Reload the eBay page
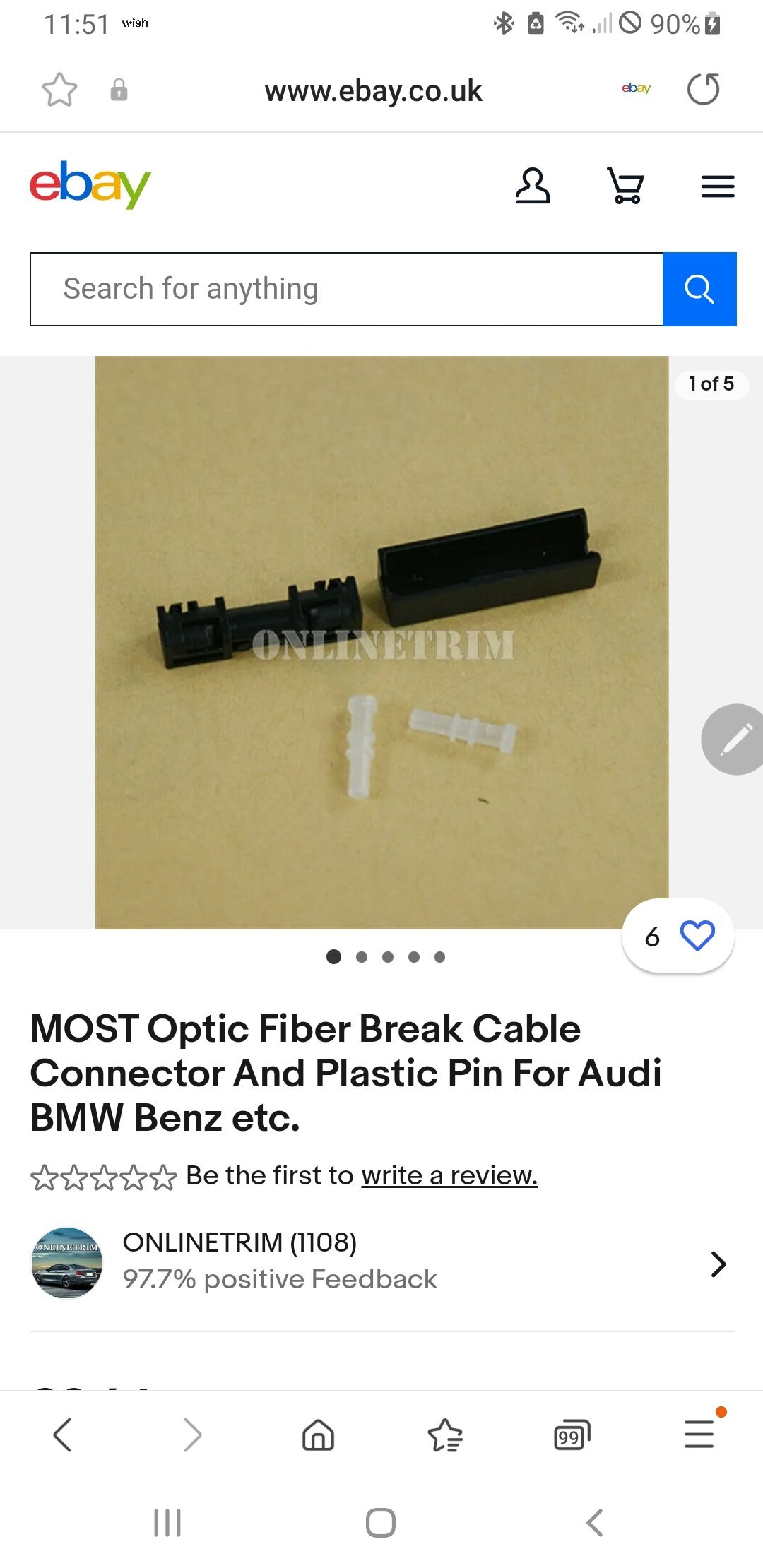The image size is (763, 1568). [703, 89]
